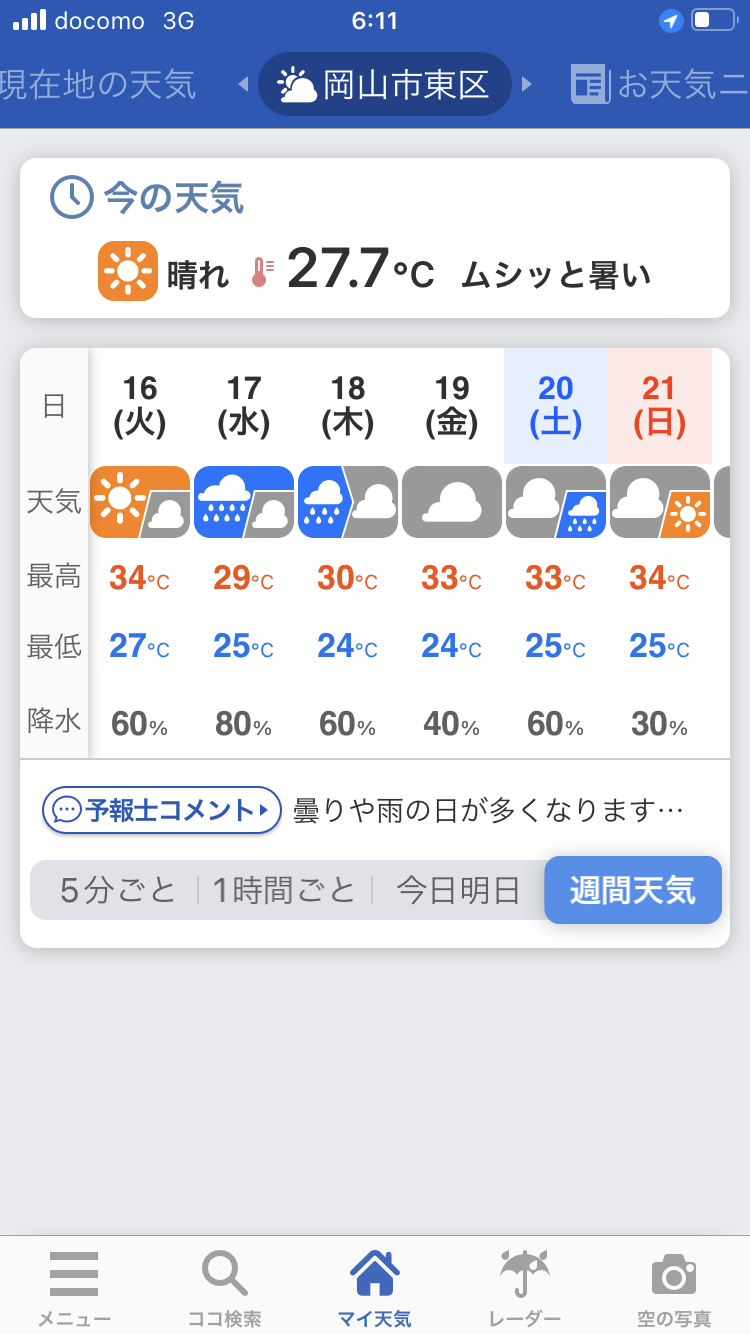This screenshot has width=750, height=1334.
Task: Go to ココ検索
Action: coord(224,1288)
